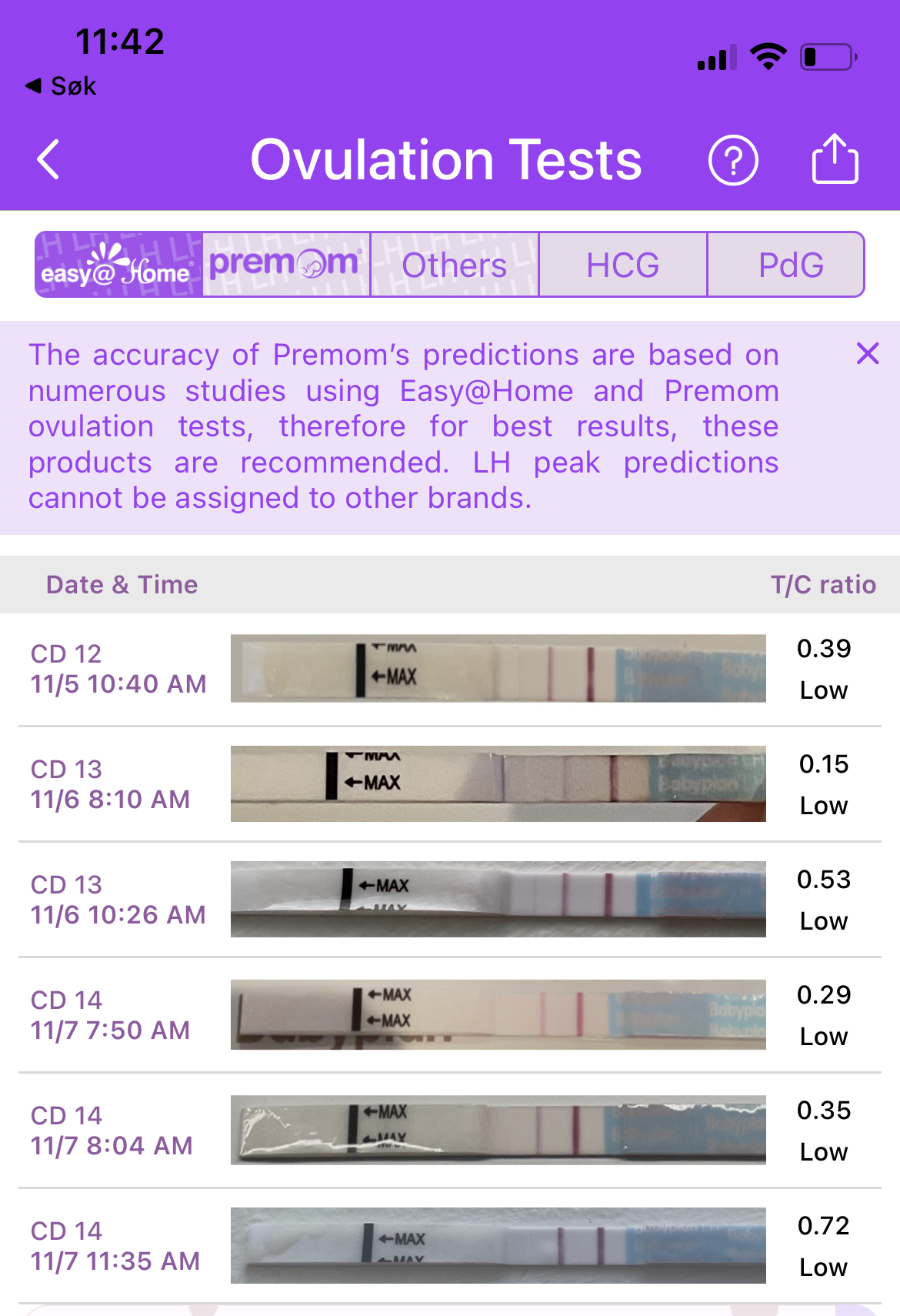Viewport: 900px width, 1316px height.
Task: Return to Søk via the status bar link
Action: 62,86
